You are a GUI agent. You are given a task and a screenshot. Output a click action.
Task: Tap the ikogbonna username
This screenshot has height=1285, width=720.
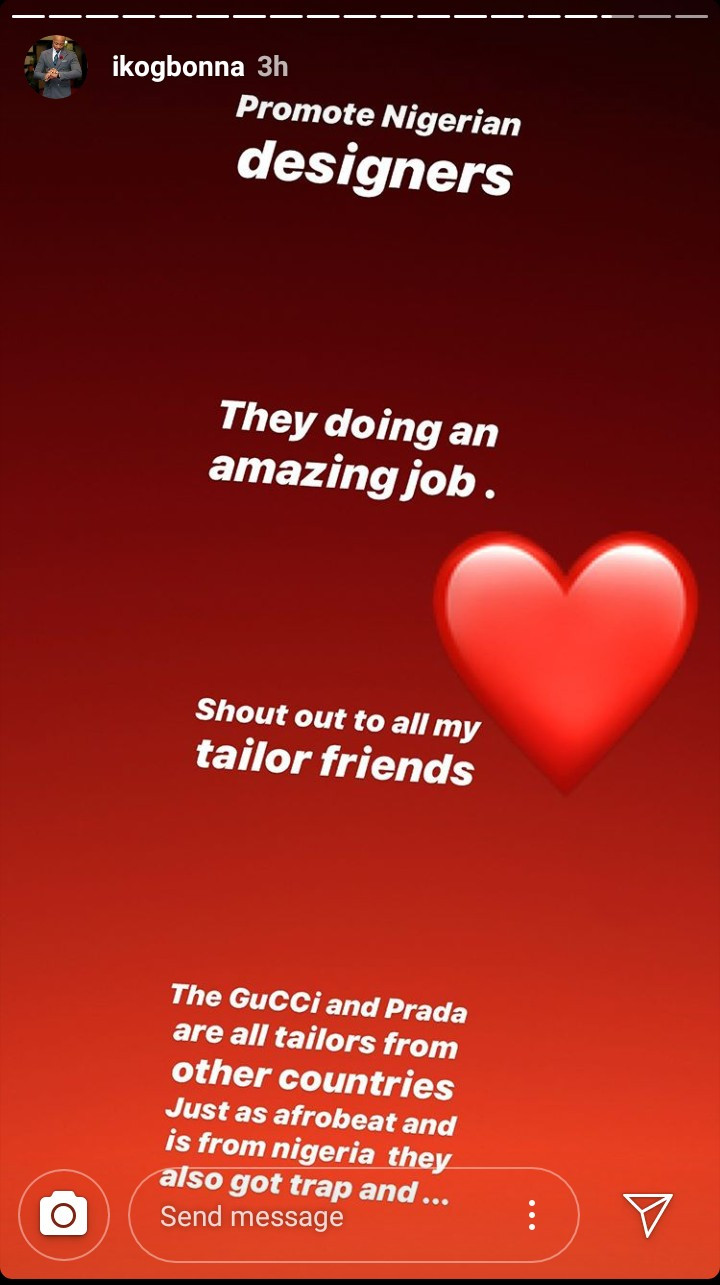pos(177,67)
